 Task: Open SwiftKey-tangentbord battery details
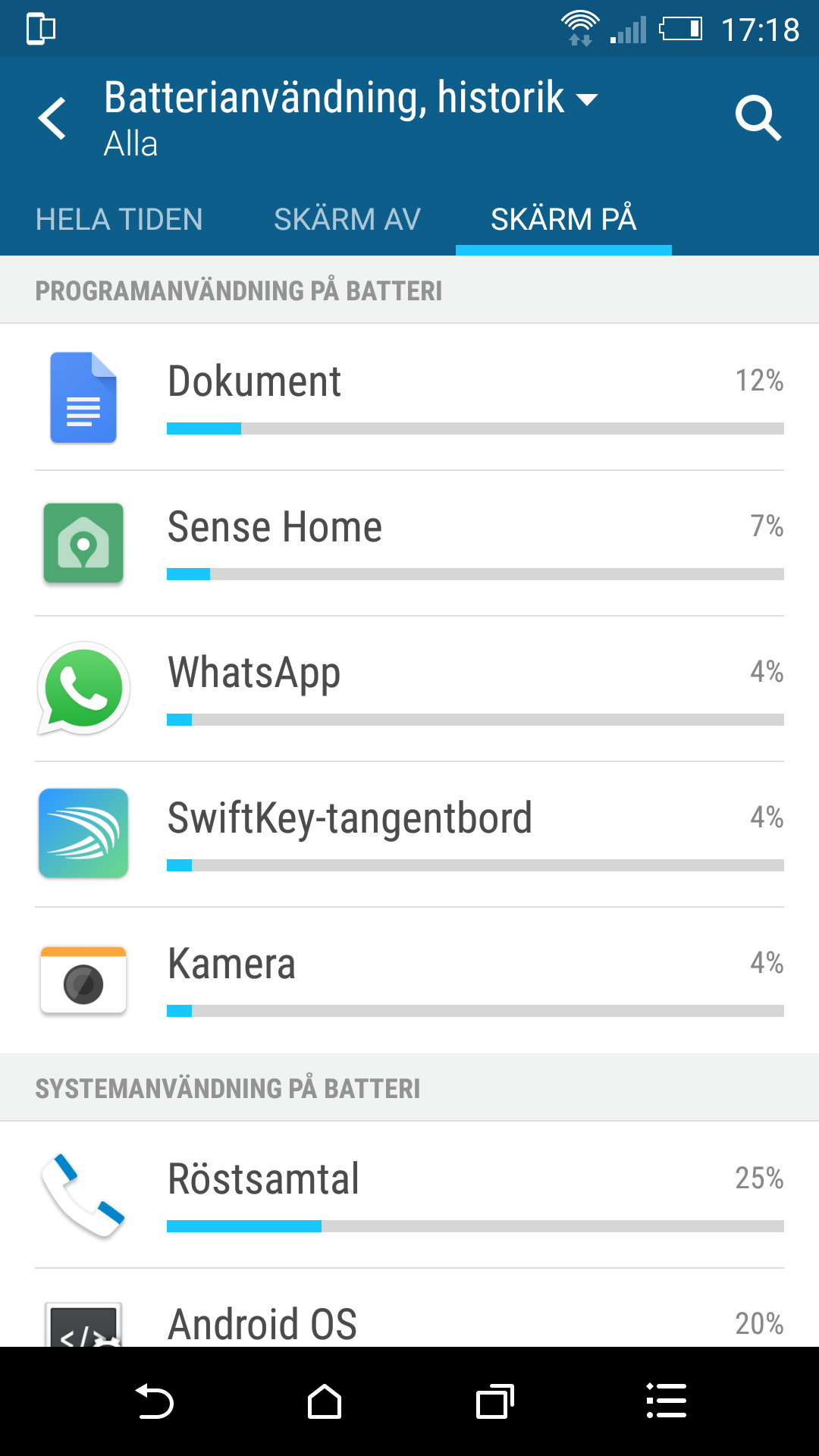click(409, 834)
